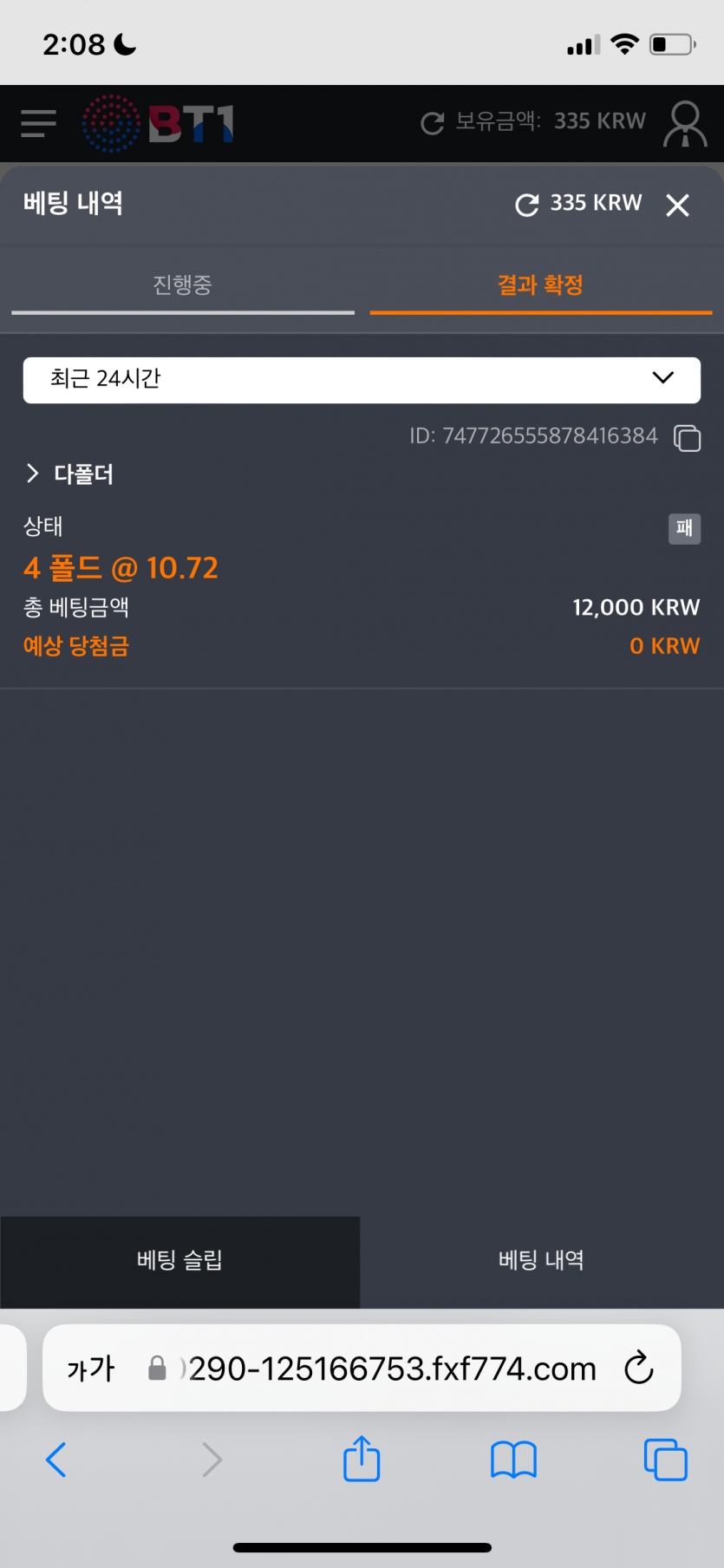Open Safari bookmarks
724x1568 pixels.
click(513, 1459)
